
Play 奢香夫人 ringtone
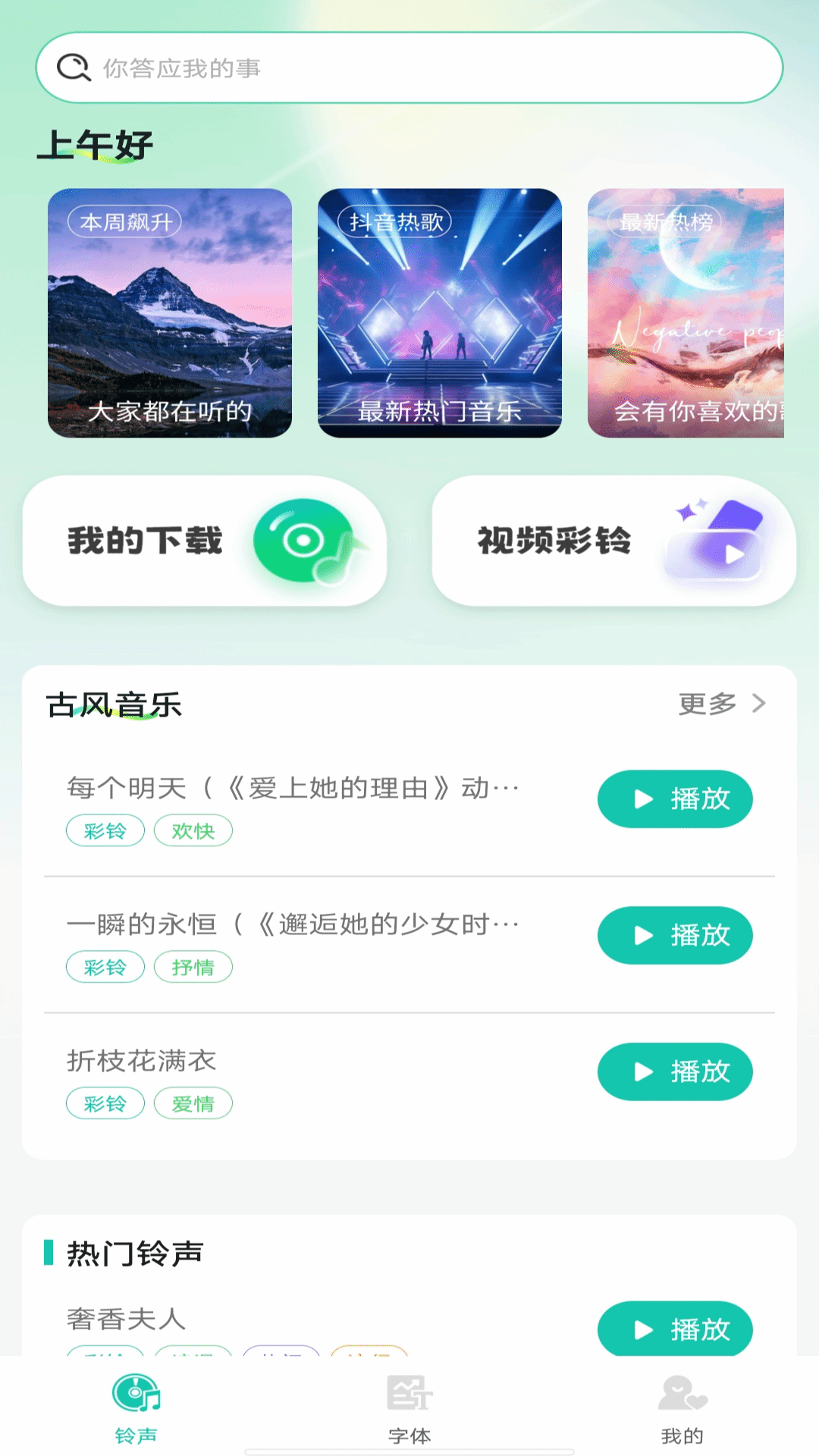[x=675, y=1329]
